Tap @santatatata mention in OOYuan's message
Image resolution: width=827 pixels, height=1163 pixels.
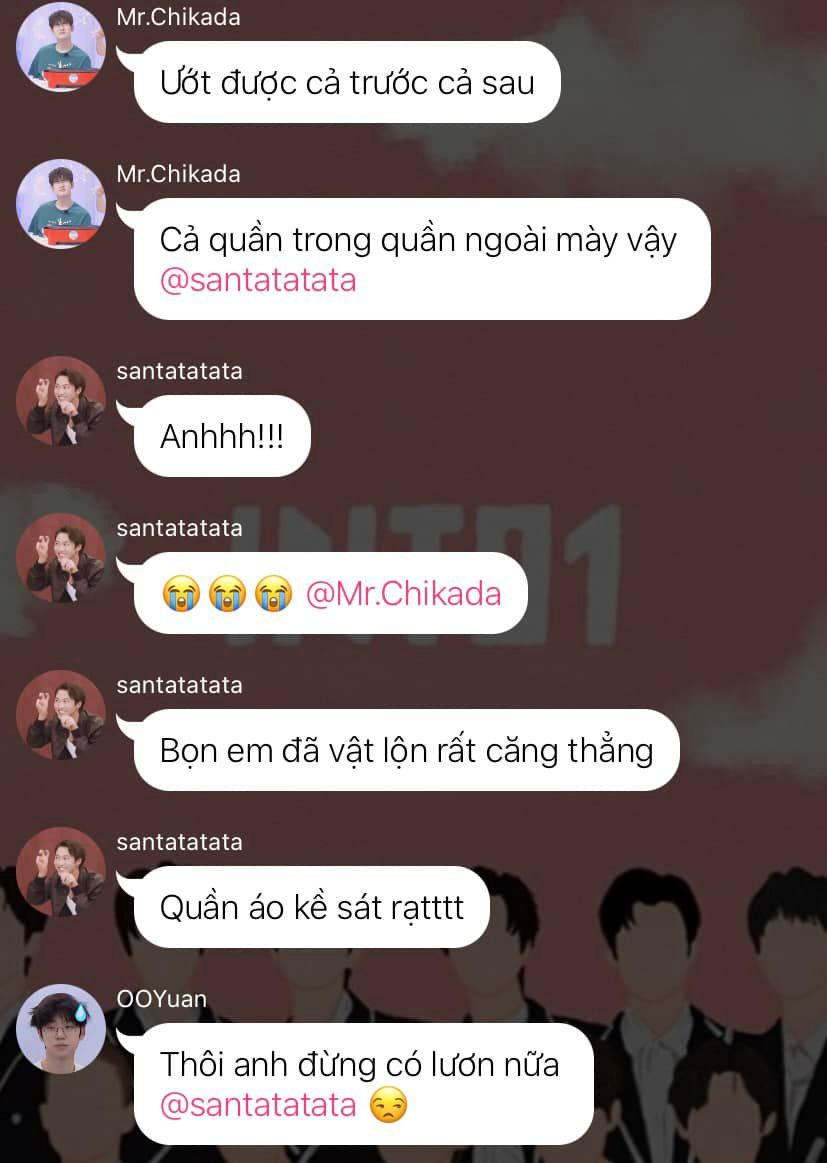[258, 1105]
